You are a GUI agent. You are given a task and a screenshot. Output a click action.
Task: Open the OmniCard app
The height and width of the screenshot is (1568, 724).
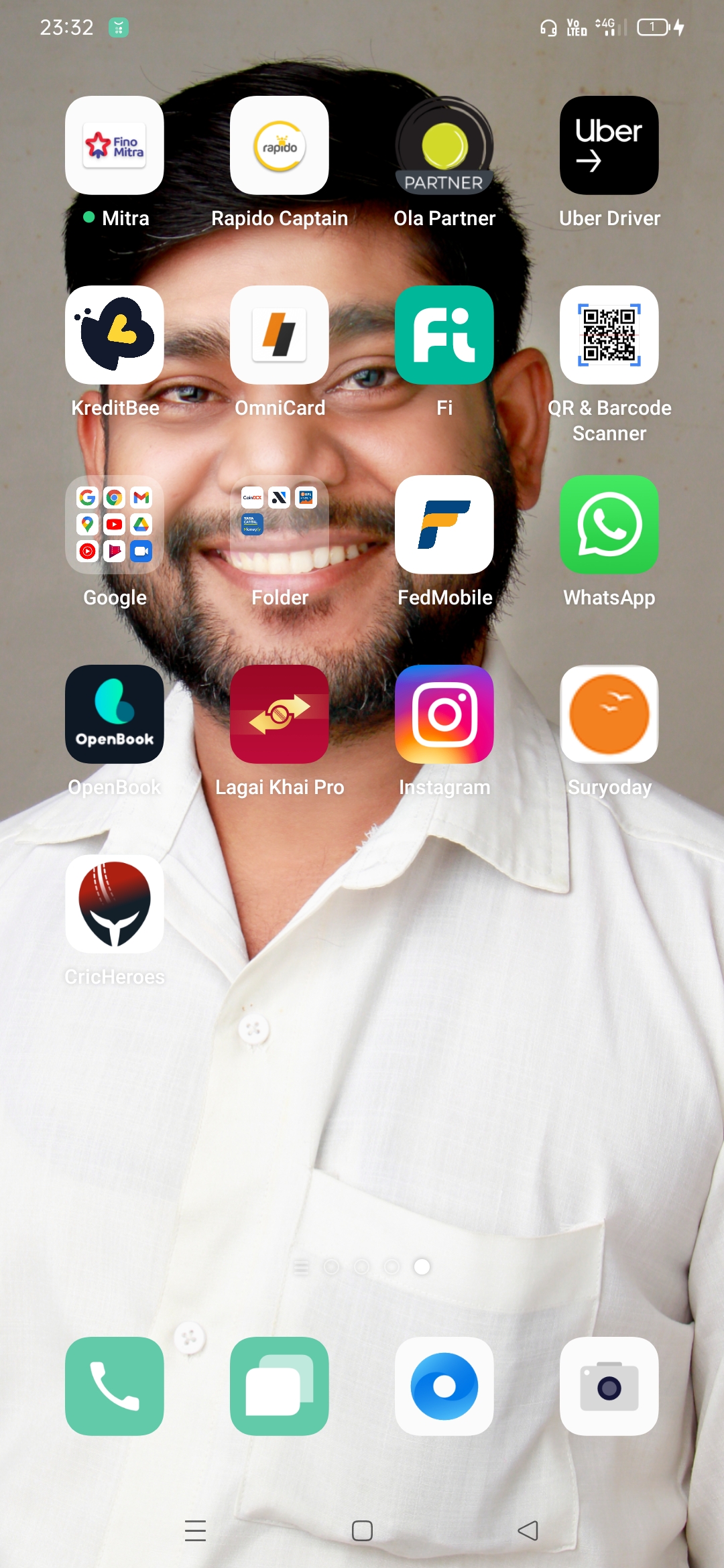(x=279, y=335)
